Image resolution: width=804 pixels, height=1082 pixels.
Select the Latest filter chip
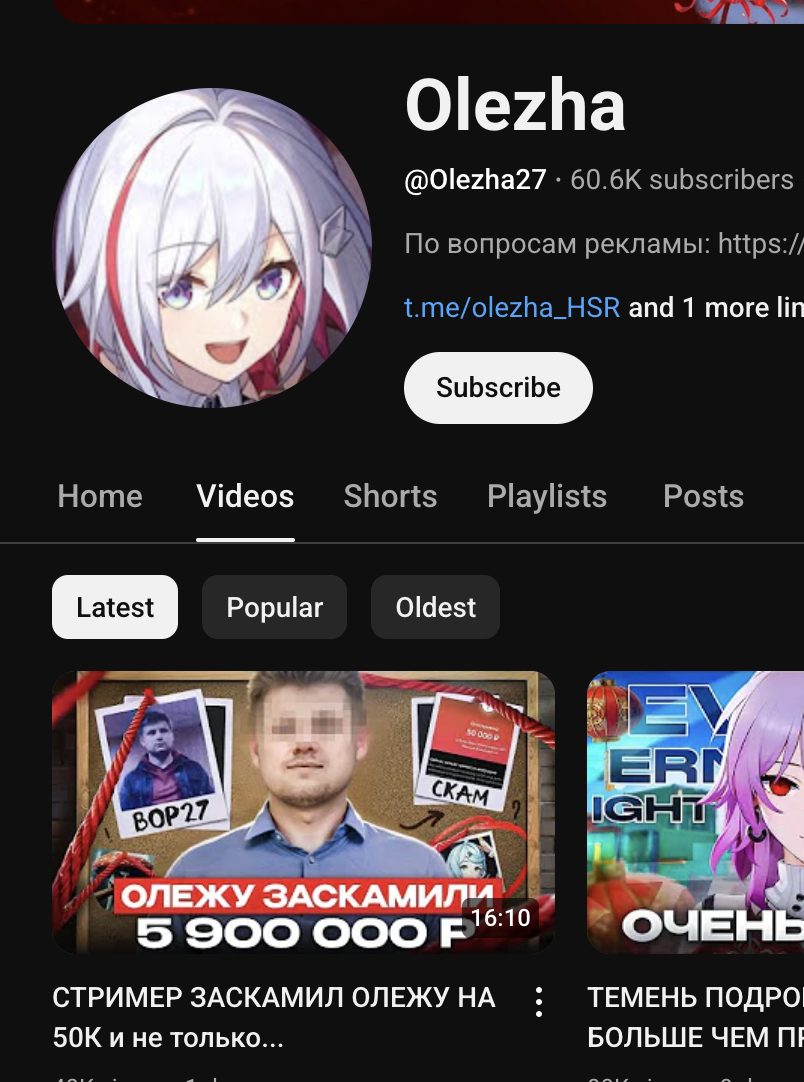(x=115, y=607)
